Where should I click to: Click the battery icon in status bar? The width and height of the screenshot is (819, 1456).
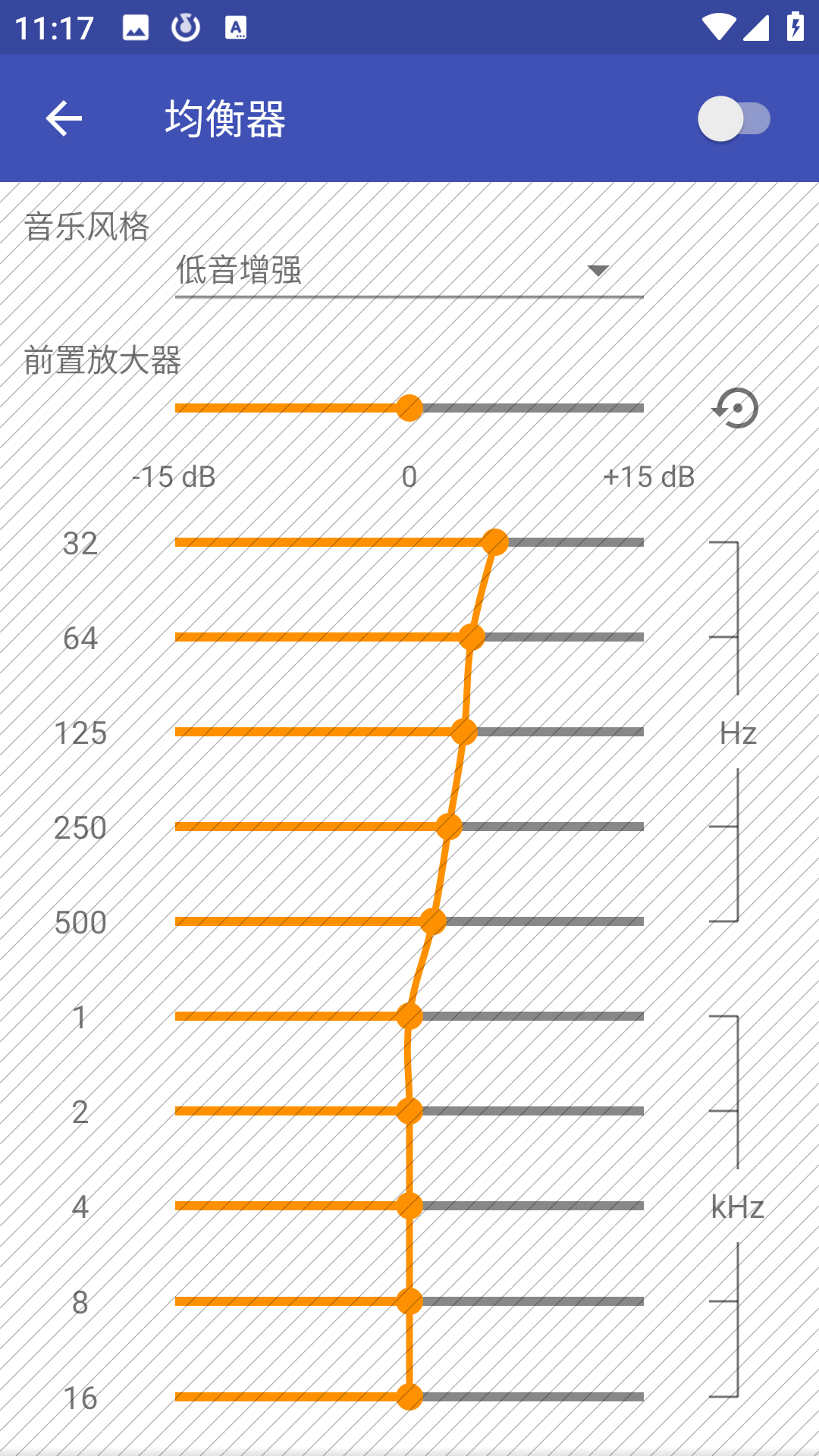pyautogui.click(x=793, y=26)
